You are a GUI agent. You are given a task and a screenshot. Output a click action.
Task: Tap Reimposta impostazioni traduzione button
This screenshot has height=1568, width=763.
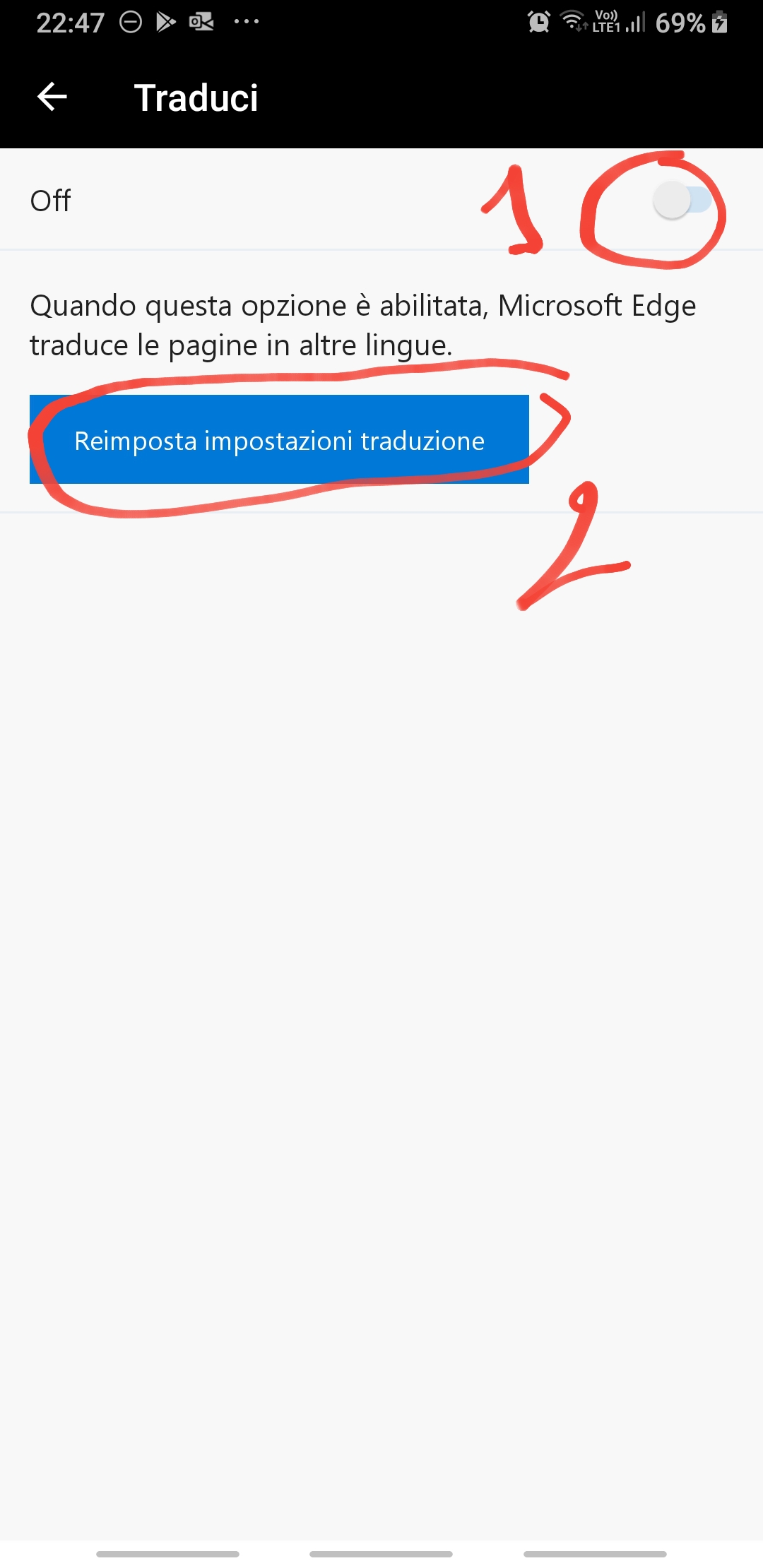tap(279, 439)
